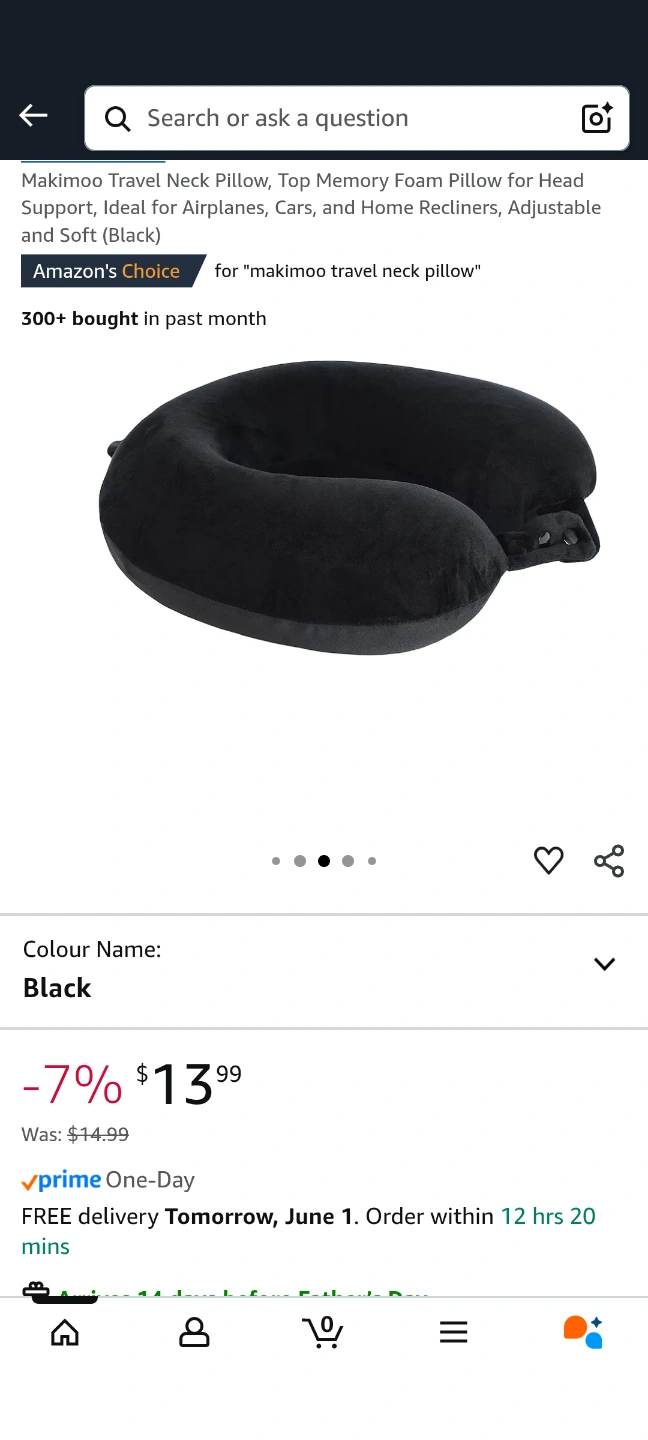The width and height of the screenshot is (648, 1440).
Task: Open the account profile tab
Action: [x=194, y=1332]
